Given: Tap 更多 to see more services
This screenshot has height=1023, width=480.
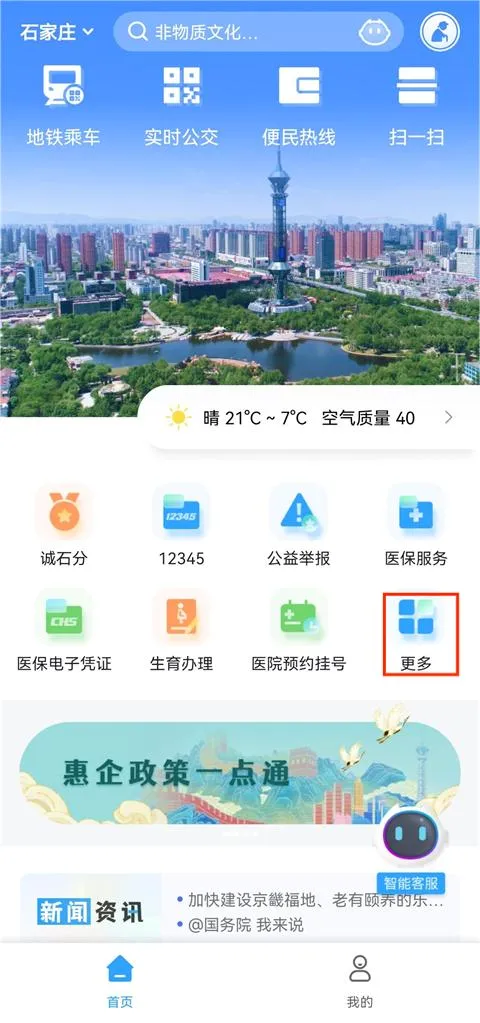Looking at the screenshot, I should click(x=421, y=634).
